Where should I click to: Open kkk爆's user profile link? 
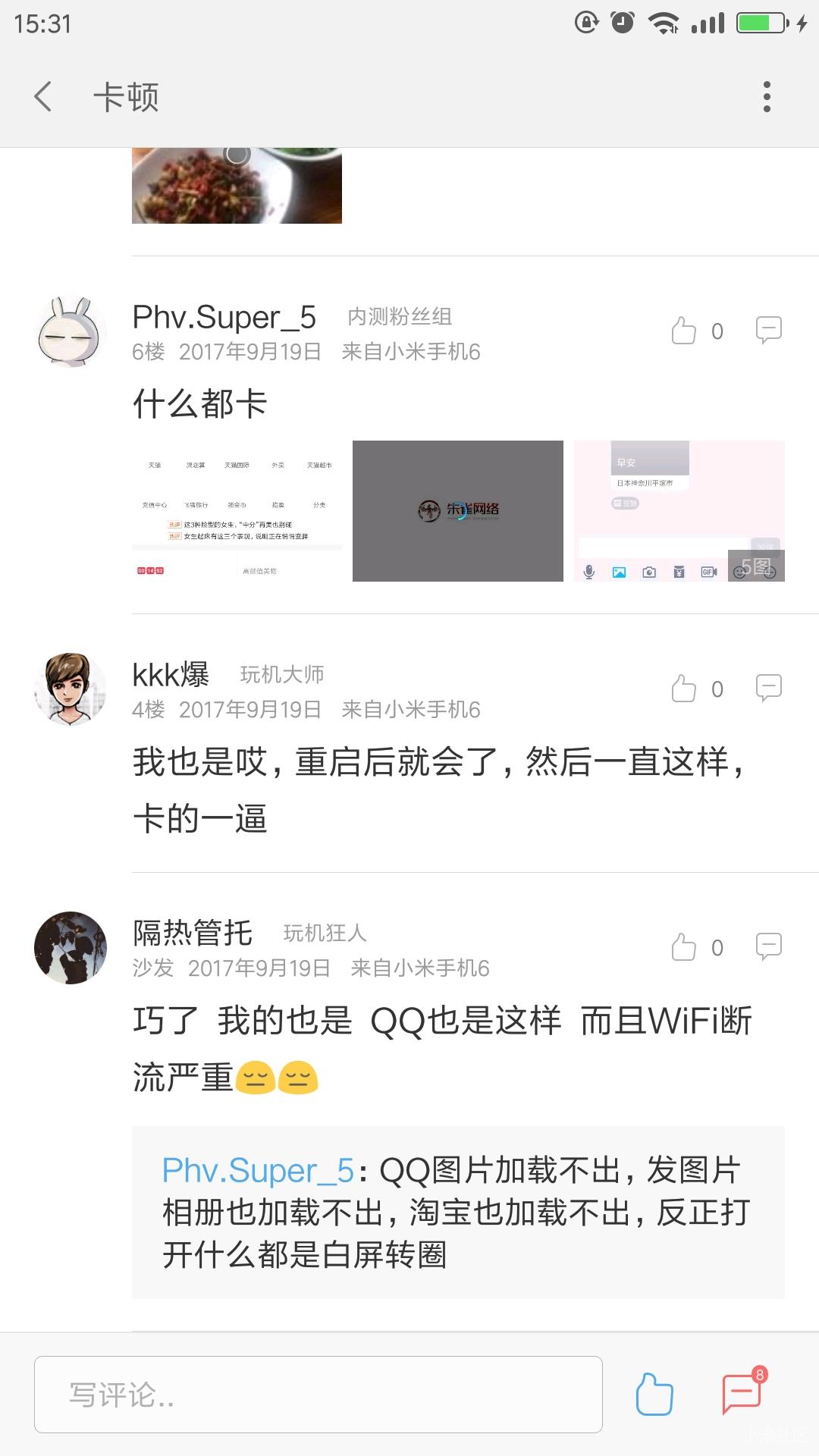(x=170, y=674)
